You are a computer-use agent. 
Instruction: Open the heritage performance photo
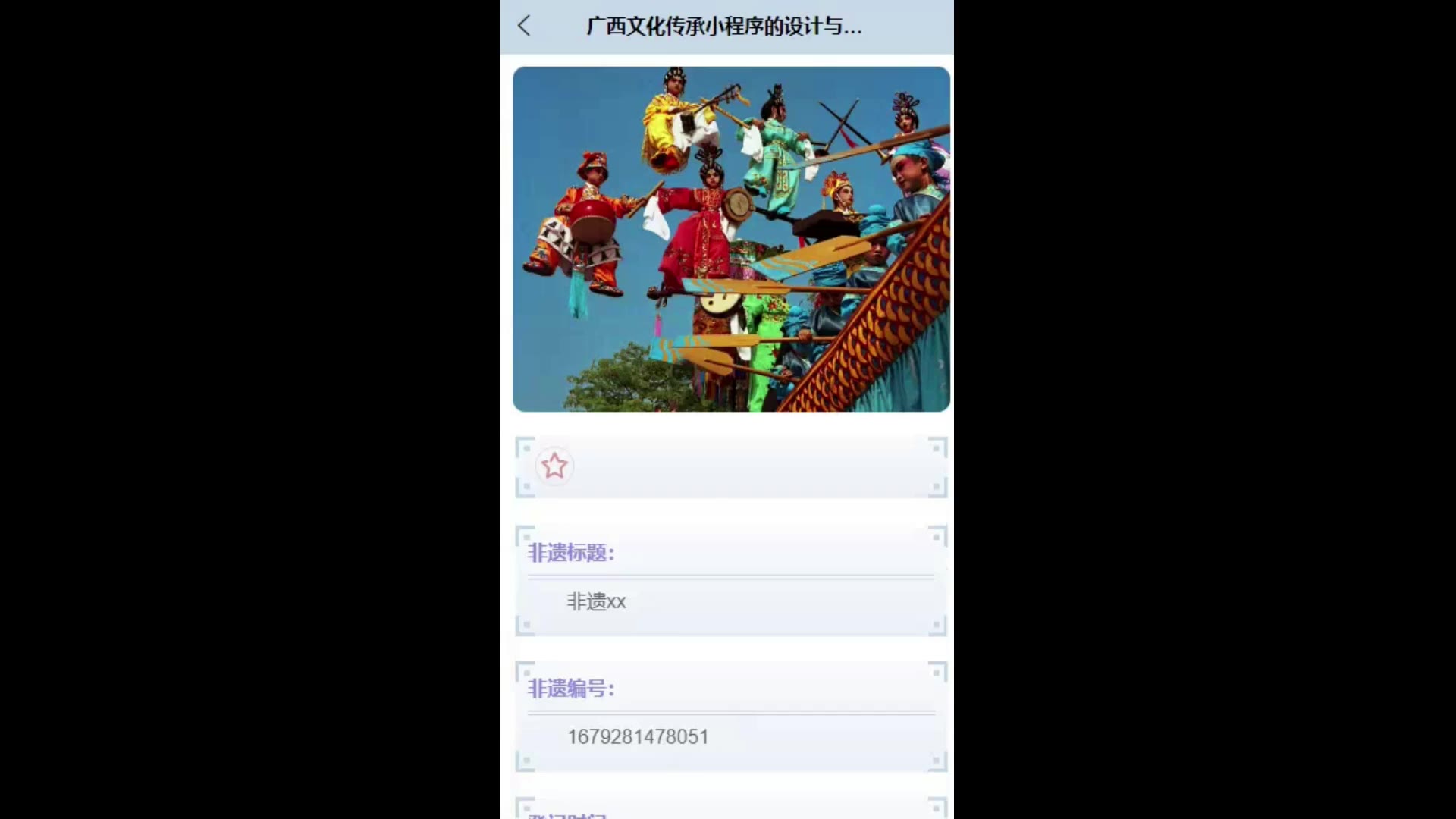pyautogui.click(x=731, y=239)
